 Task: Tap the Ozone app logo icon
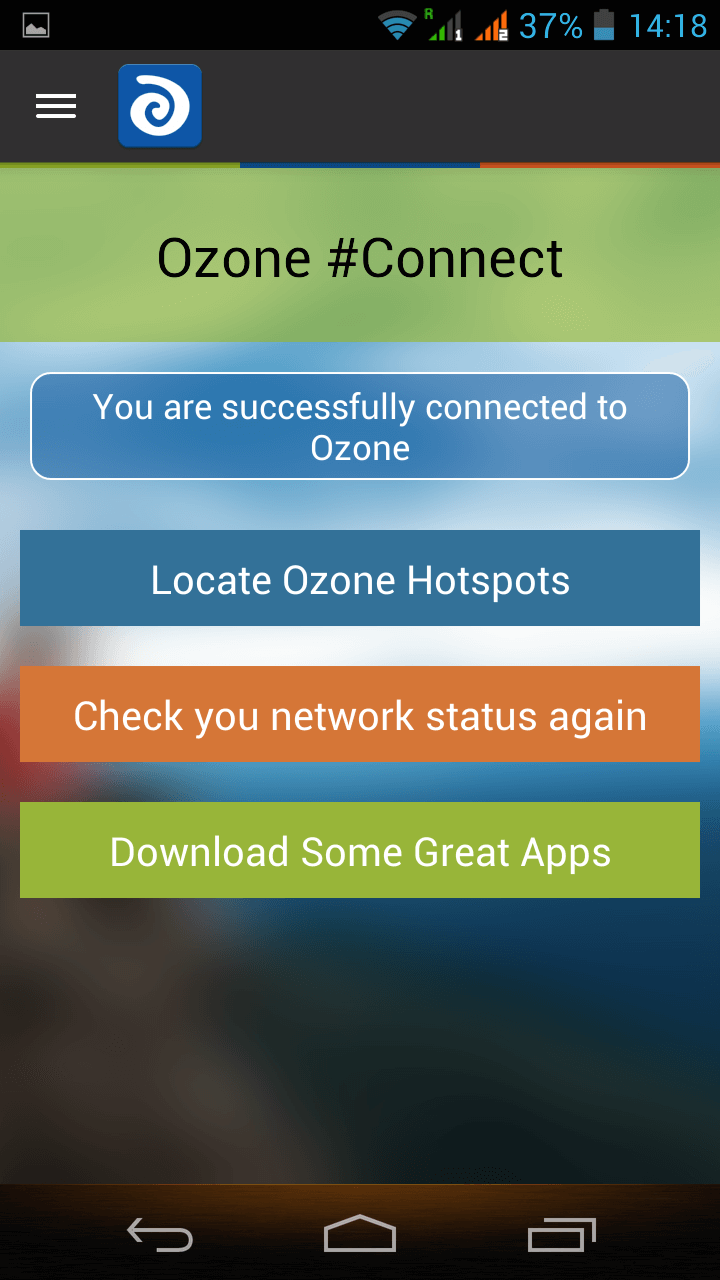(x=160, y=106)
